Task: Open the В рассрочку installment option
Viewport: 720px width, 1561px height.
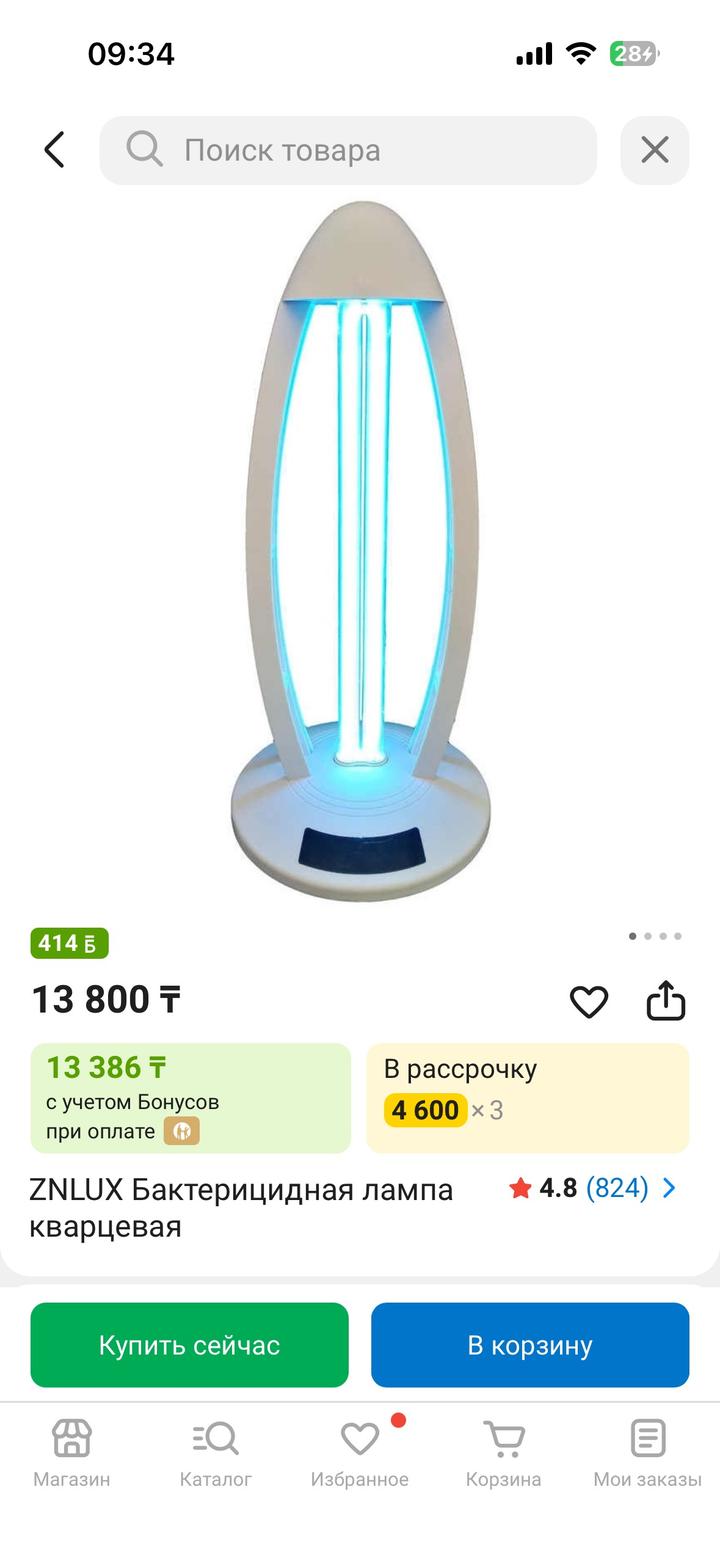Action: click(527, 1097)
